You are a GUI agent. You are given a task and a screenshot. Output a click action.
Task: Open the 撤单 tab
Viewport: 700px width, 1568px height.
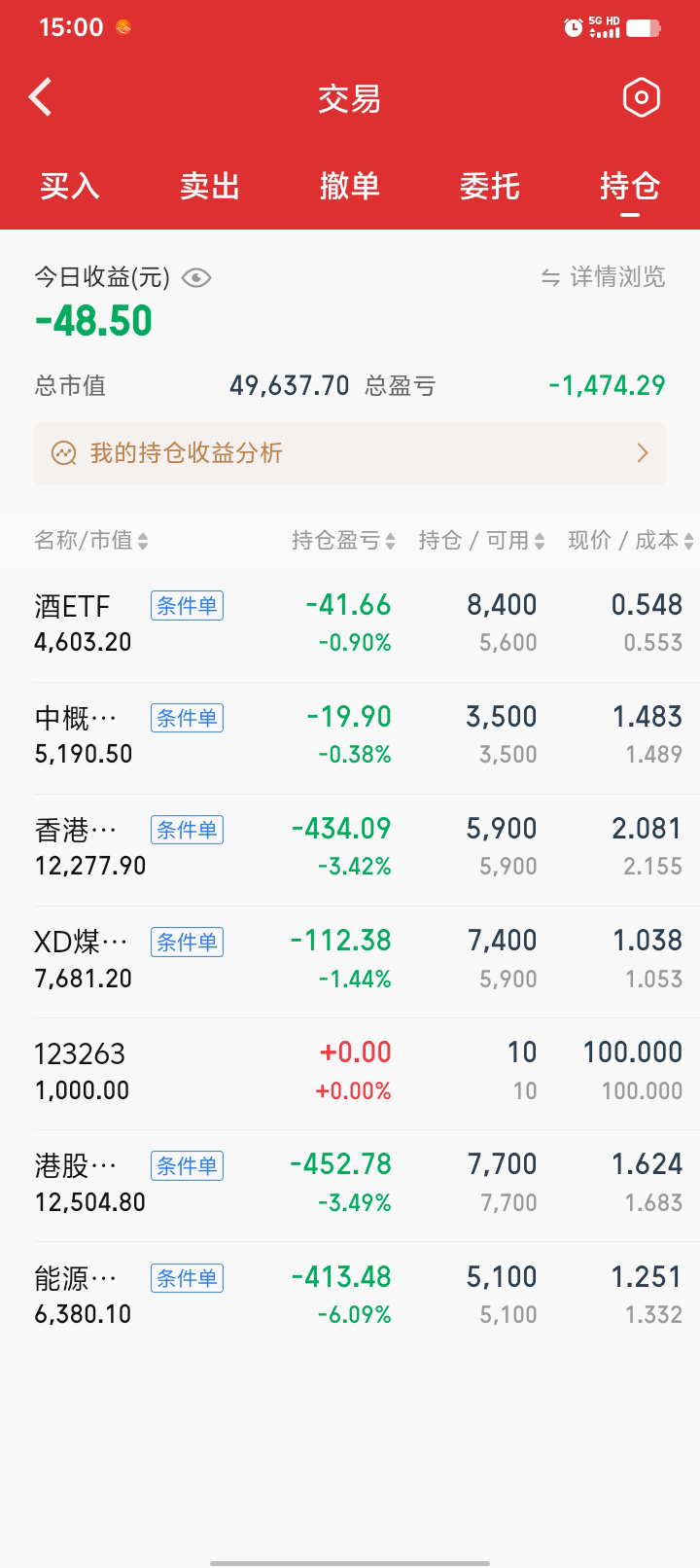(350, 186)
